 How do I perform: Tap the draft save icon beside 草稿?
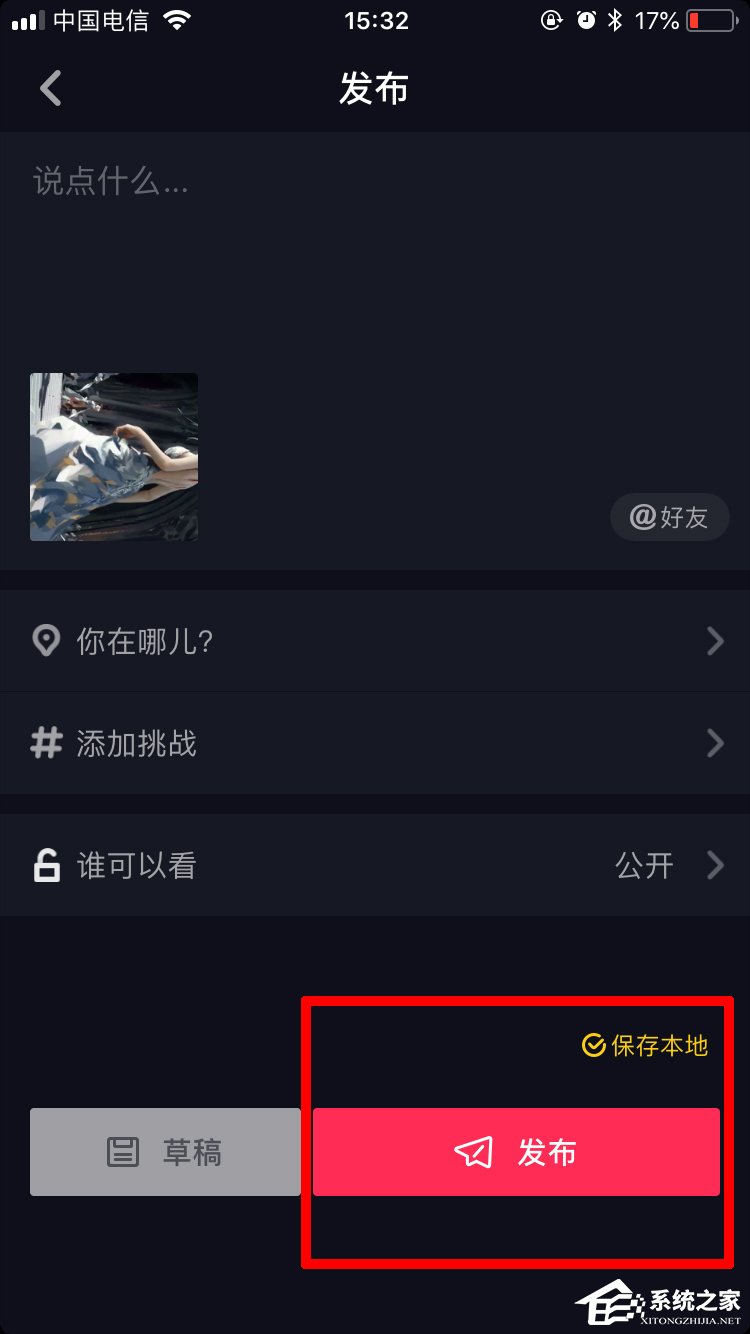(123, 1151)
